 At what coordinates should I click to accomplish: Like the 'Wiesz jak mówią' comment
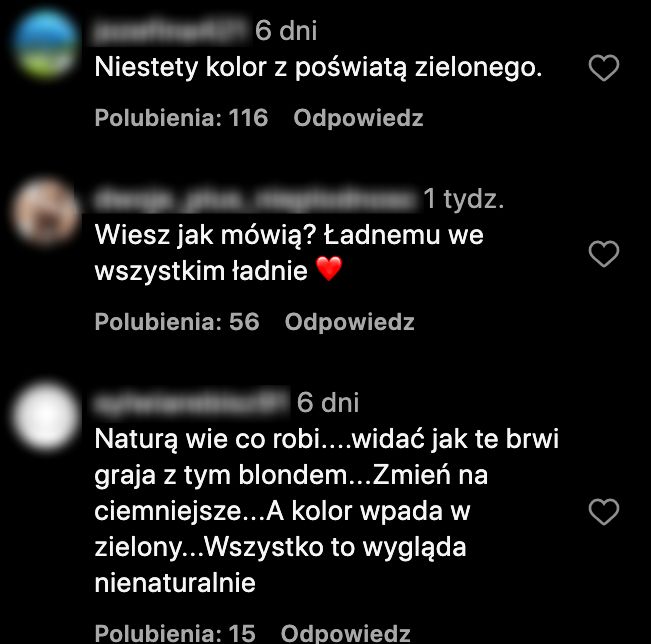(603, 254)
